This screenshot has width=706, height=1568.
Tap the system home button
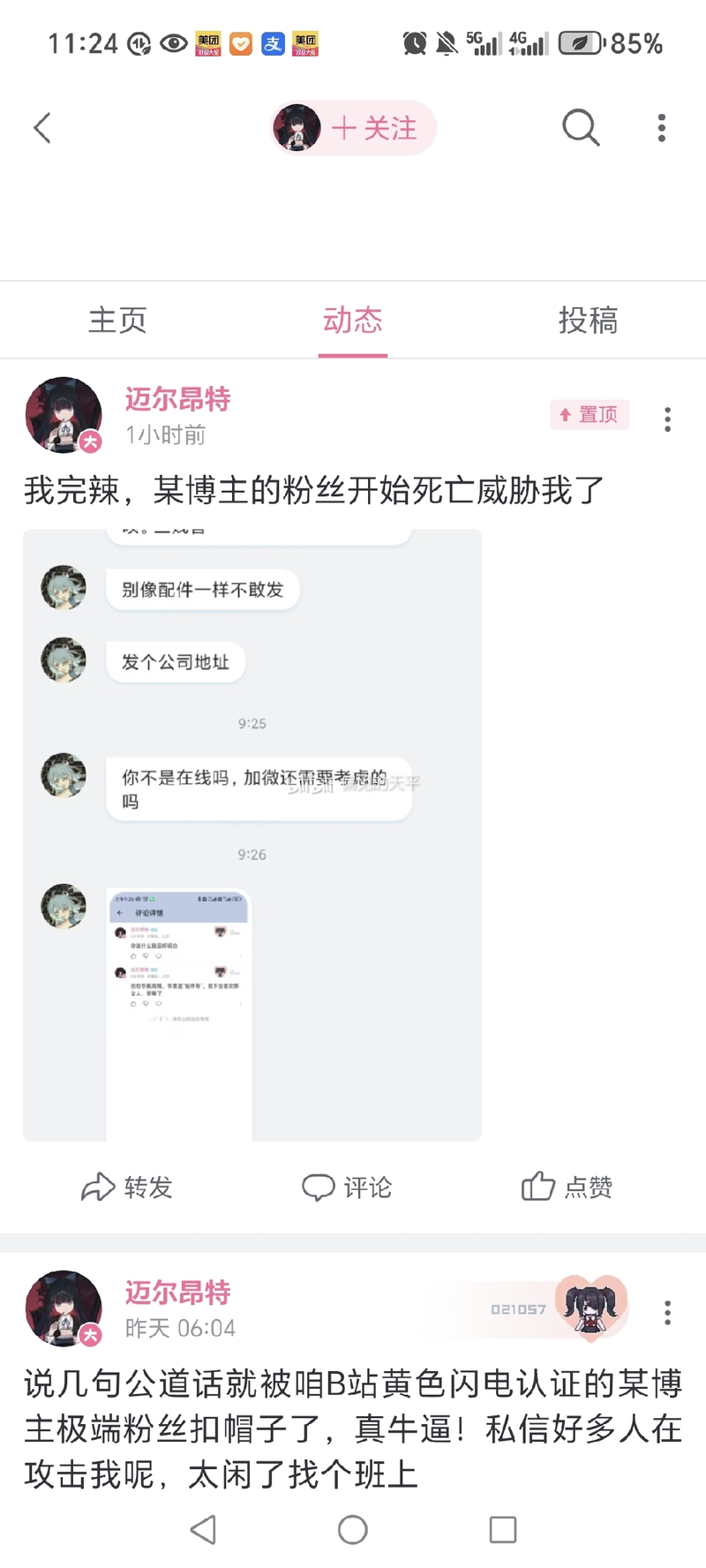pos(353,1529)
